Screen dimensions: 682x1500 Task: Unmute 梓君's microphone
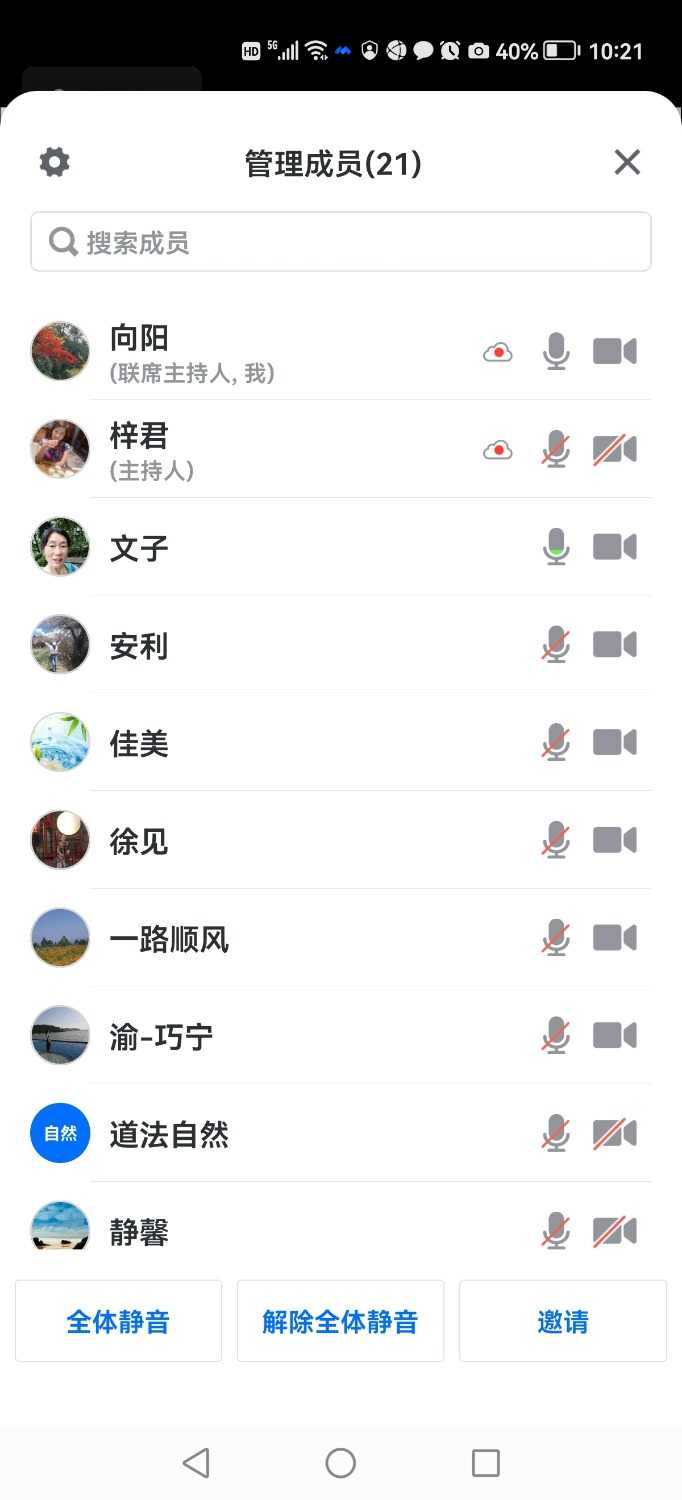tap(556, 450)
